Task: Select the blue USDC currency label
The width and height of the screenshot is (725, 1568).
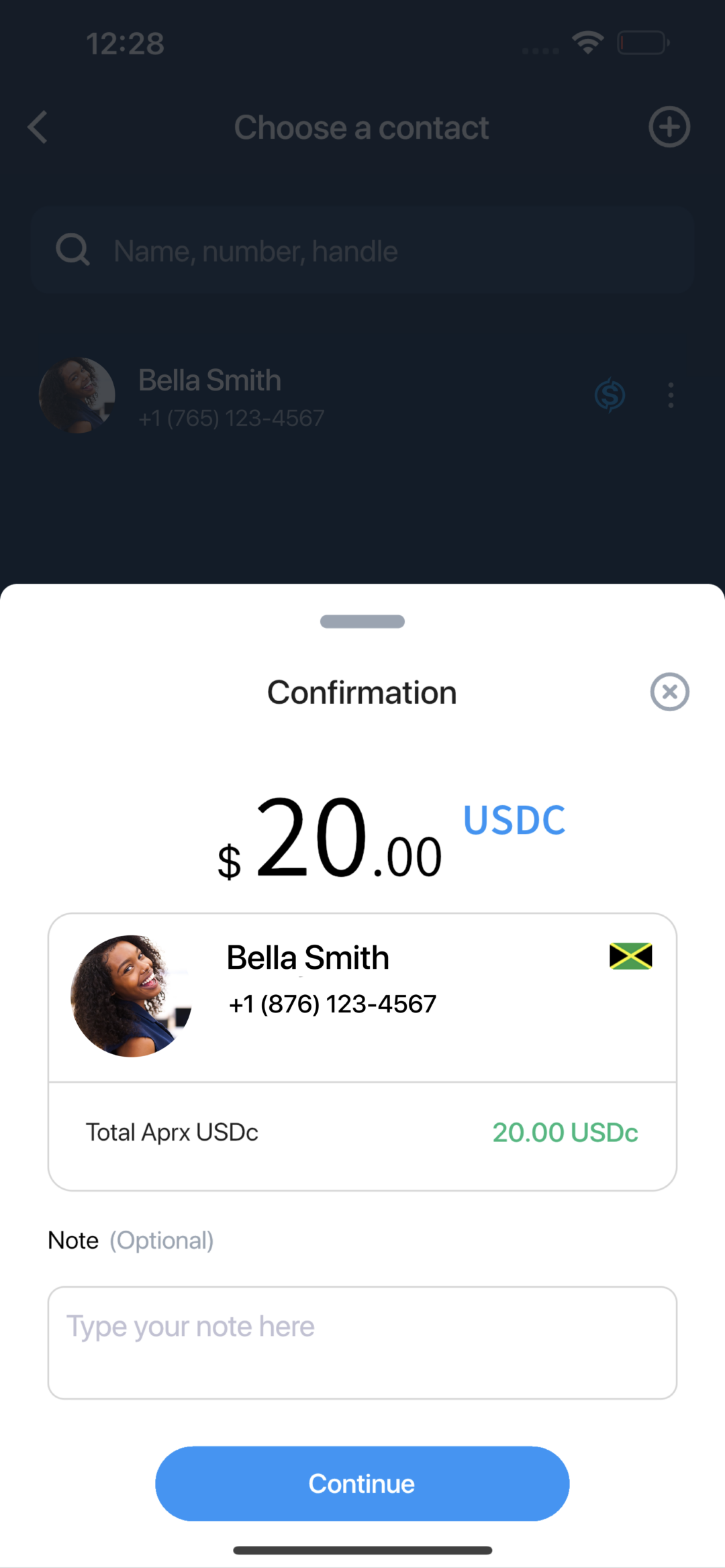Action: (514, 819)
